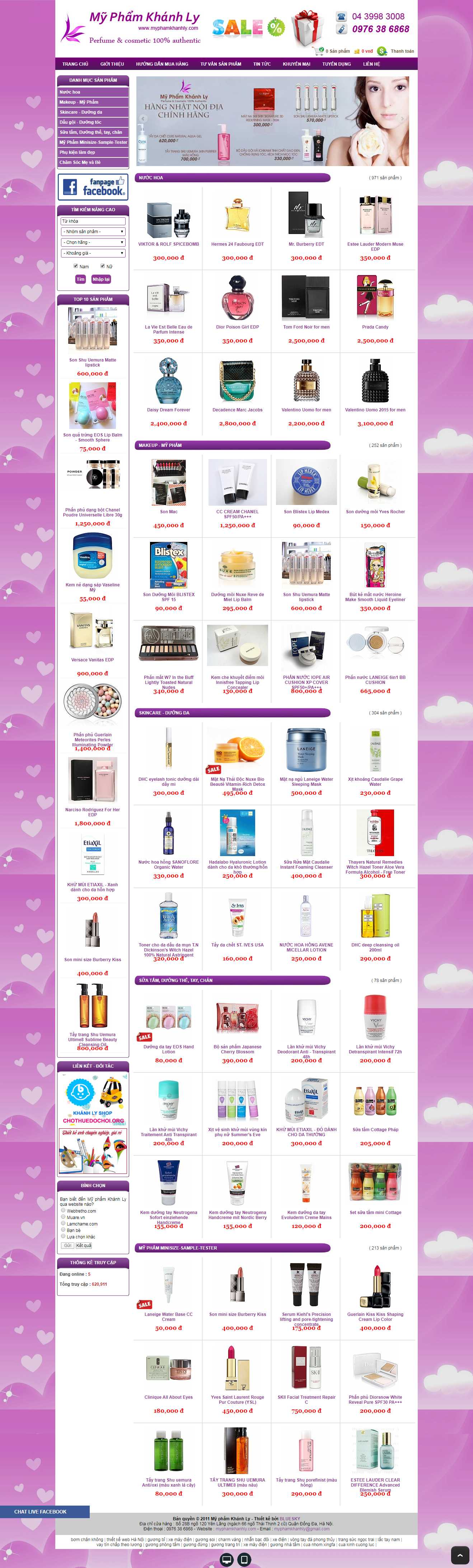Expand the Khoảng giá dropdown
Screen dimensions: 473x1568
93,252
